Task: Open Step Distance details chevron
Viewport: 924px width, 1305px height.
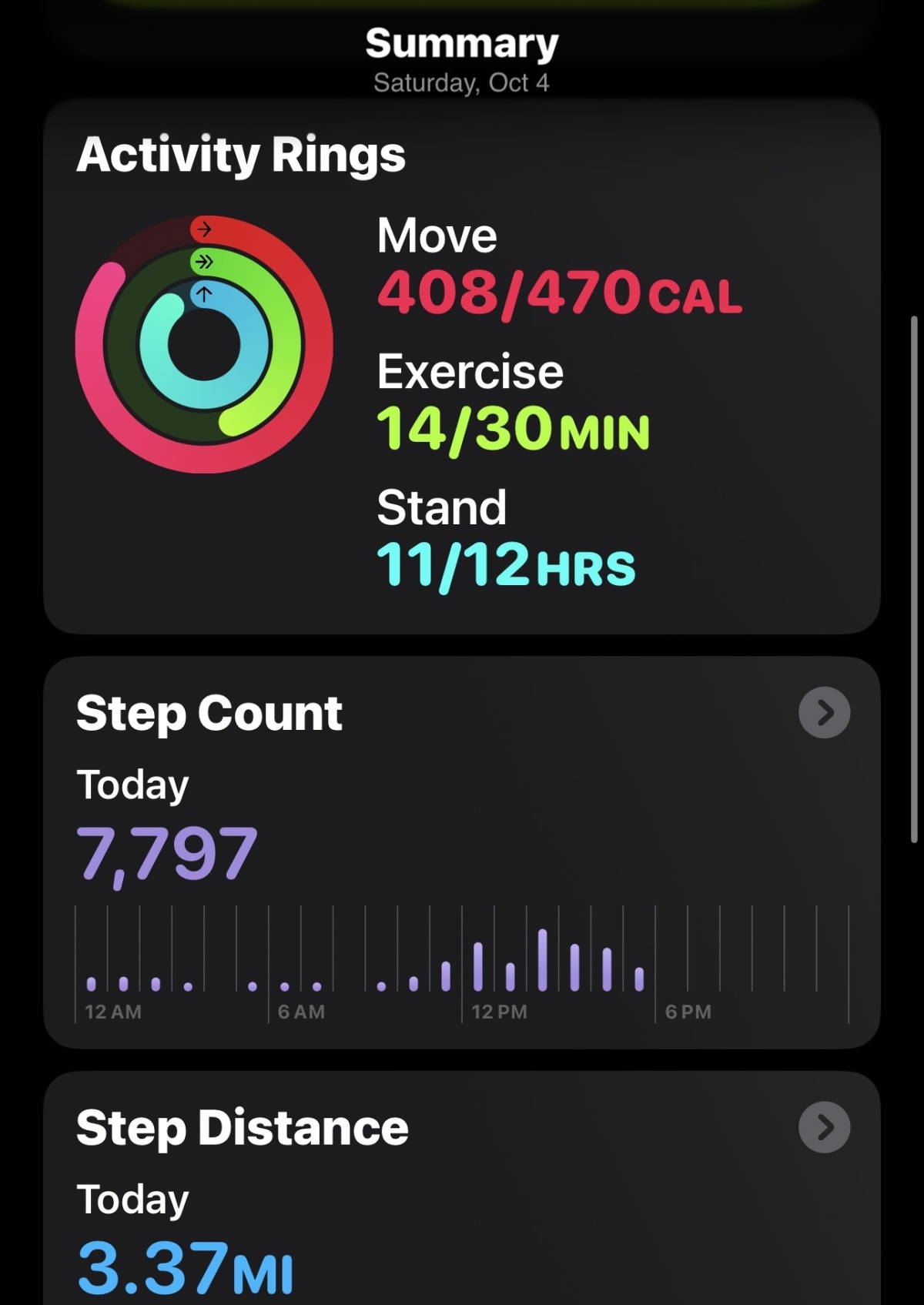Action: [824, 1127]
